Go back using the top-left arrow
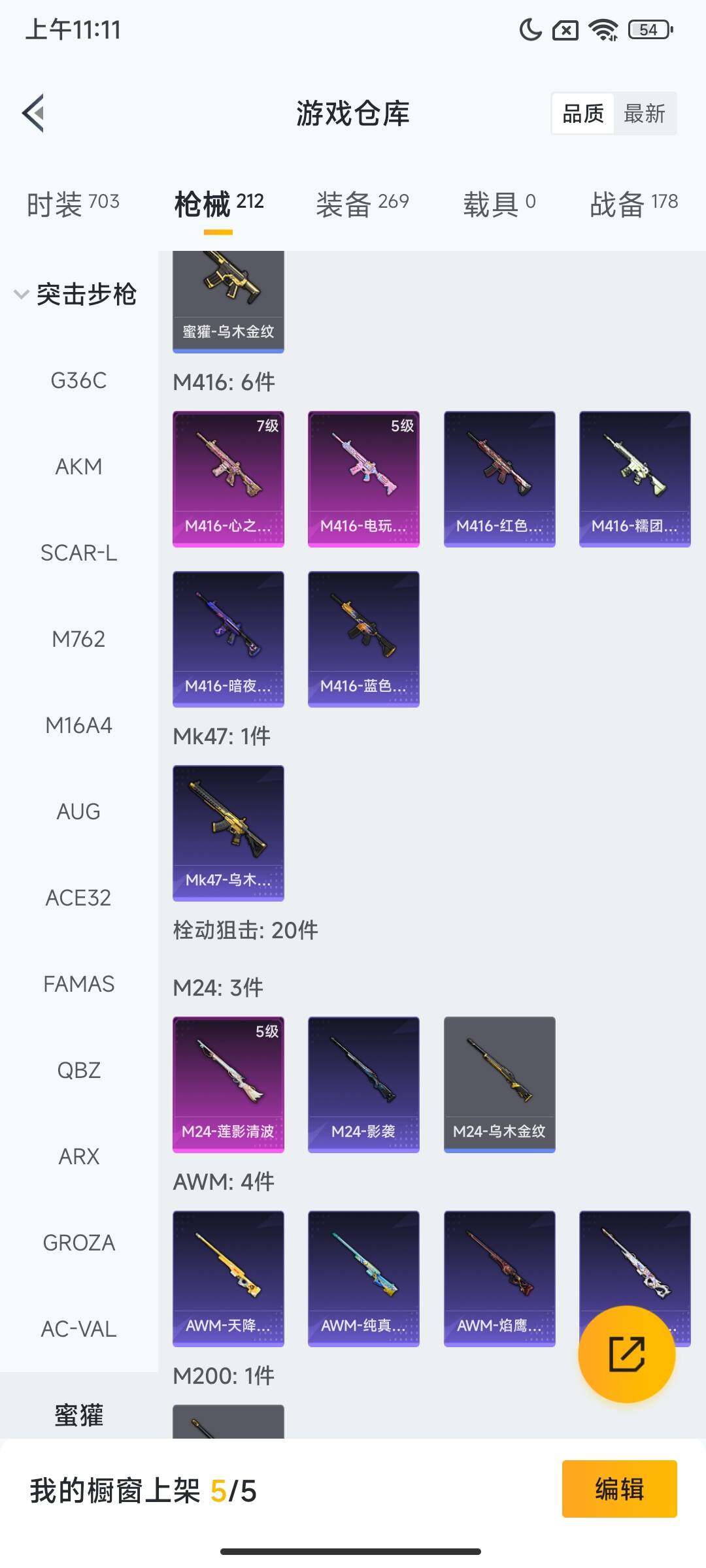Screen dimensions: 706x1568 click(34, 113)
